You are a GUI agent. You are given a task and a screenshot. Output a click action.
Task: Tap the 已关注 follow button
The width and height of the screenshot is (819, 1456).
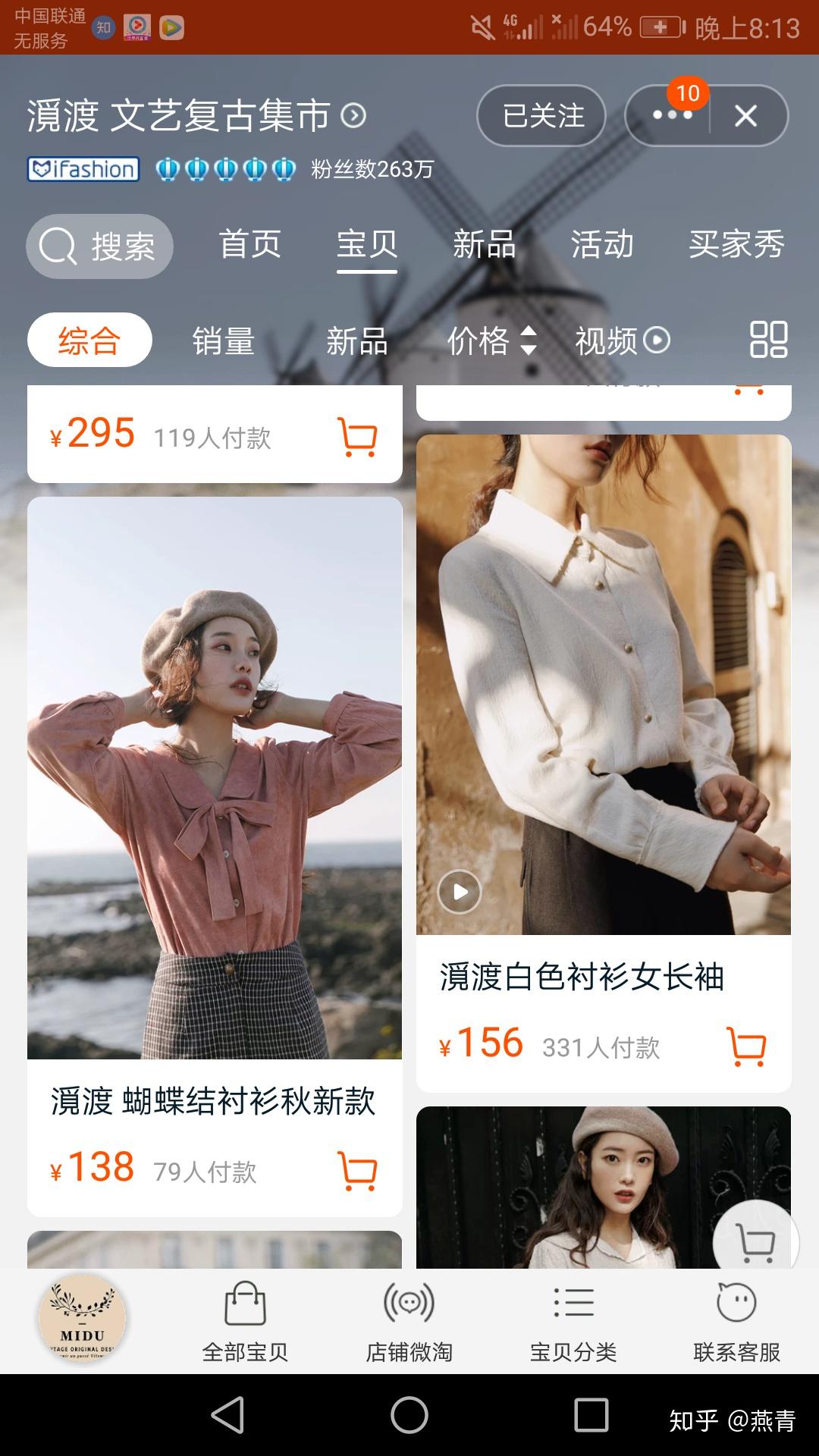click(541, 116)
